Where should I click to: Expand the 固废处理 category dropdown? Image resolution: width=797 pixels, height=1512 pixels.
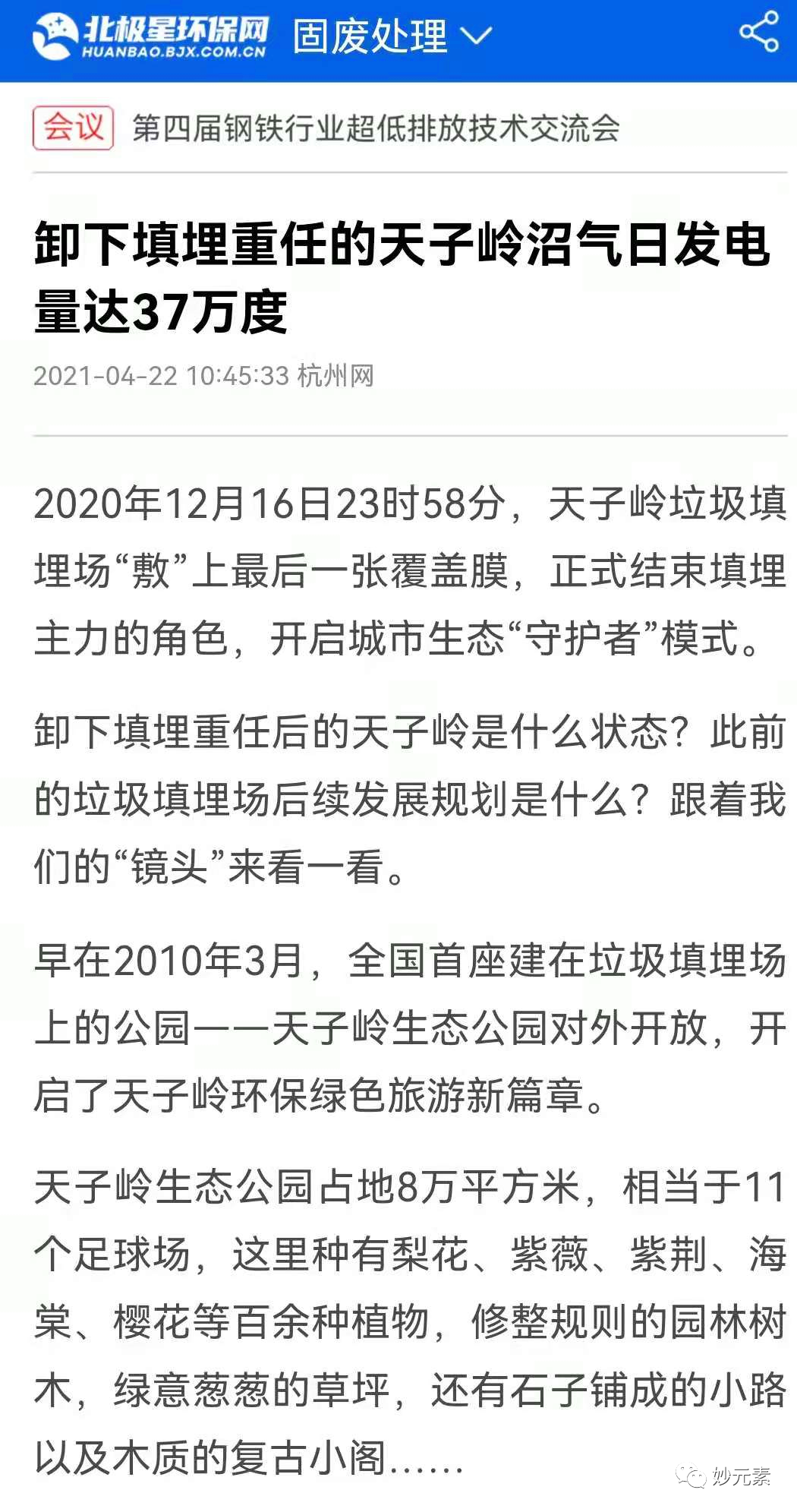tap(392, 36)
